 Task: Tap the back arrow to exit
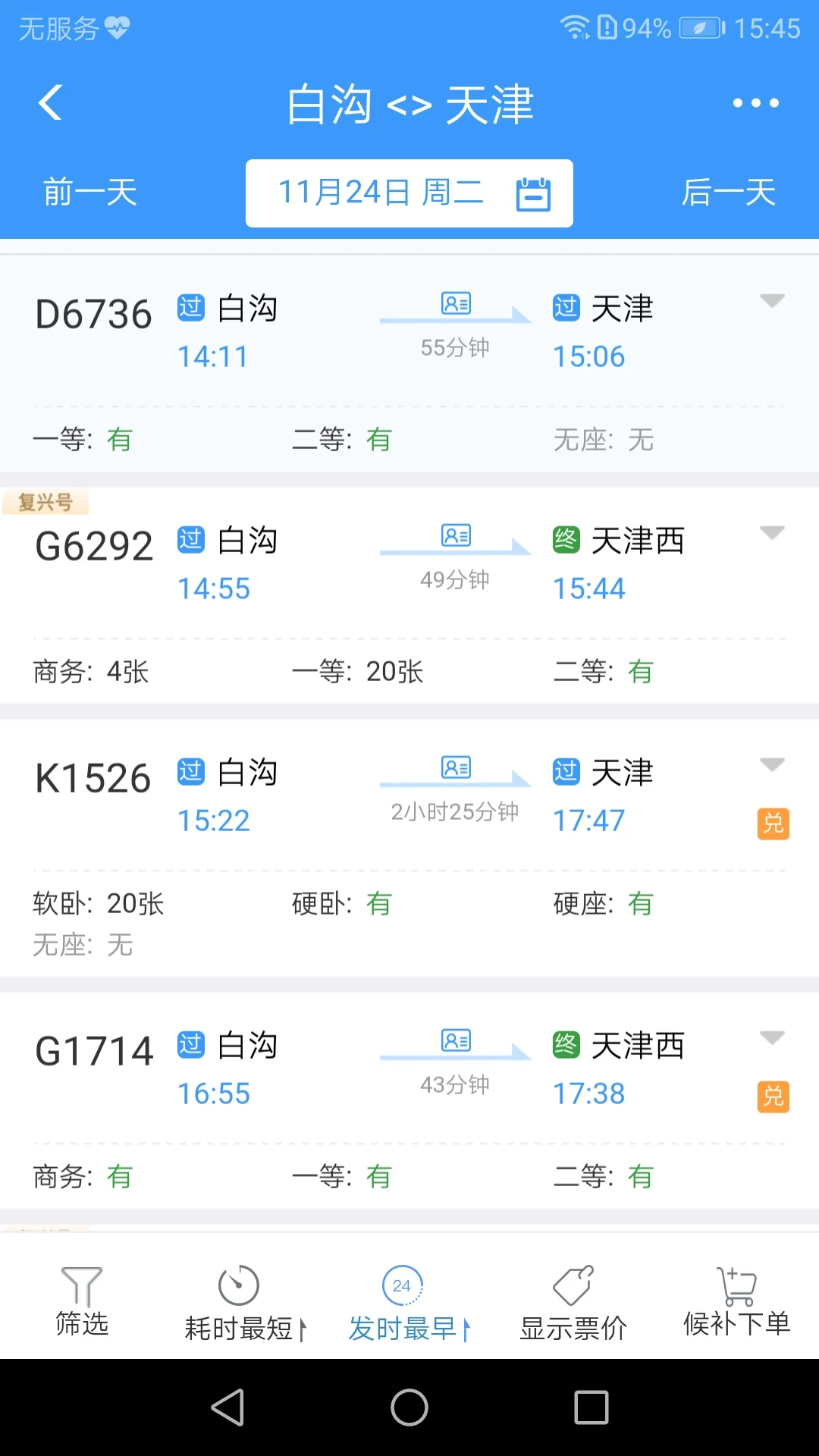(50, 102)
